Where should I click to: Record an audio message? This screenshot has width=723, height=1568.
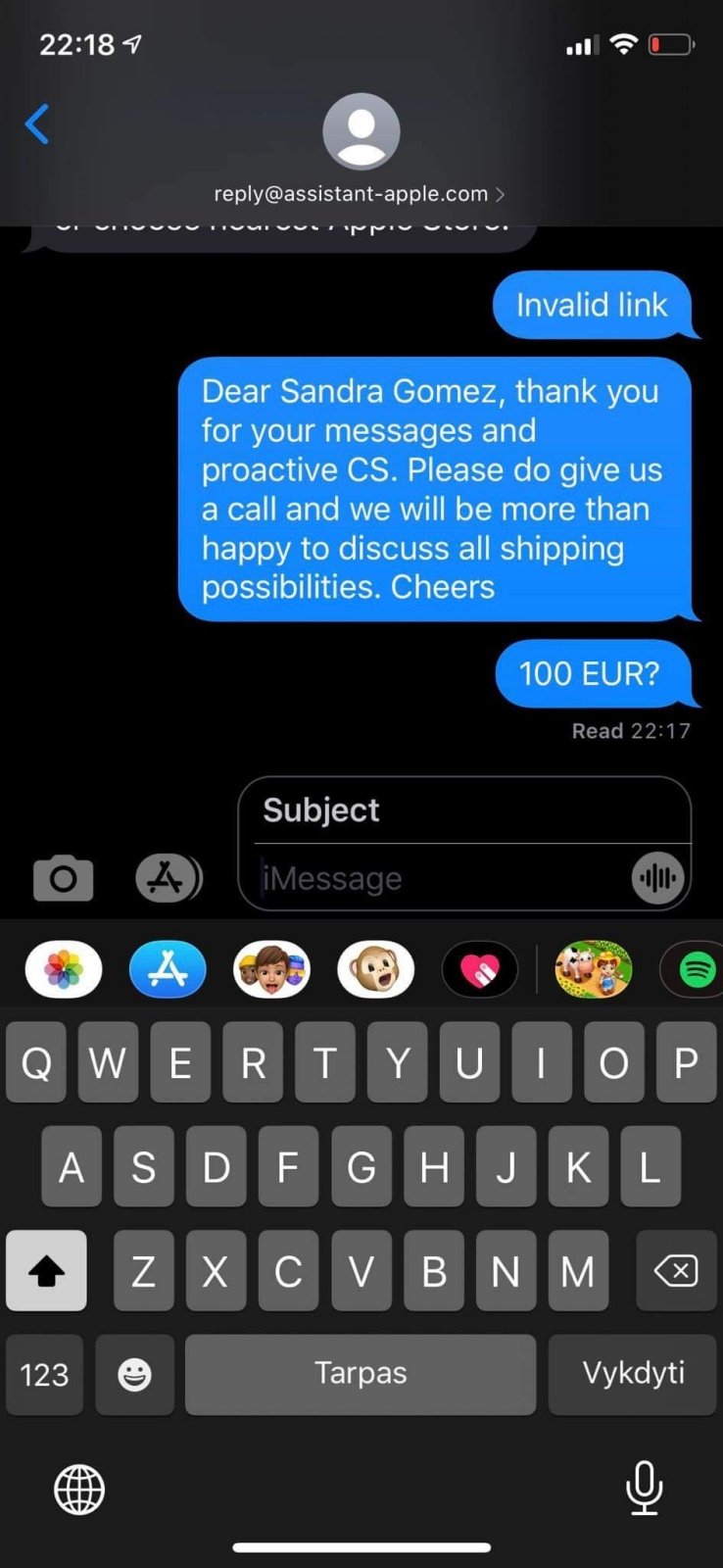(x=657, y=878)
